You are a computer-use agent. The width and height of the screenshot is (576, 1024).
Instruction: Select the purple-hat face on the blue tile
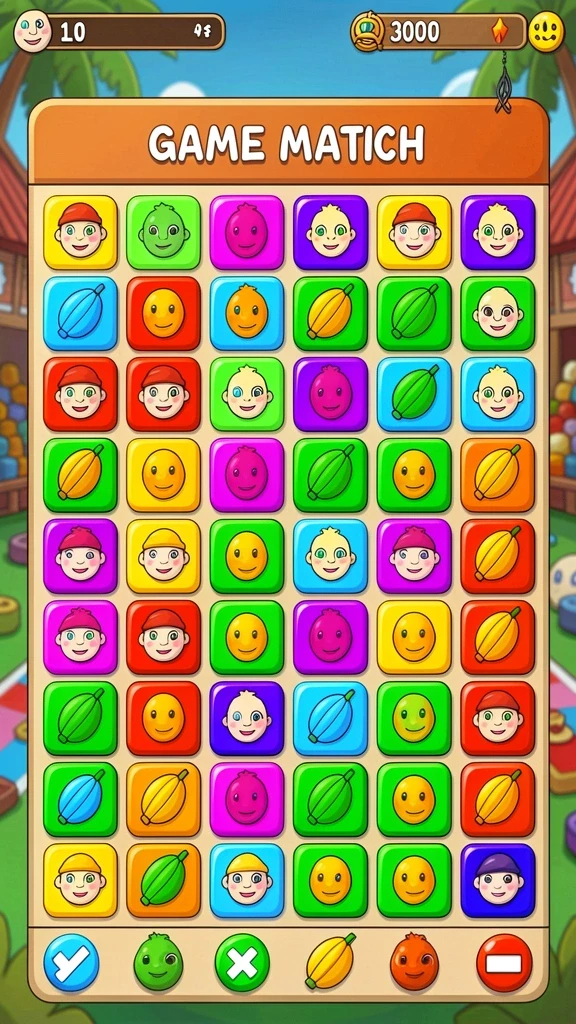(498, 880)
